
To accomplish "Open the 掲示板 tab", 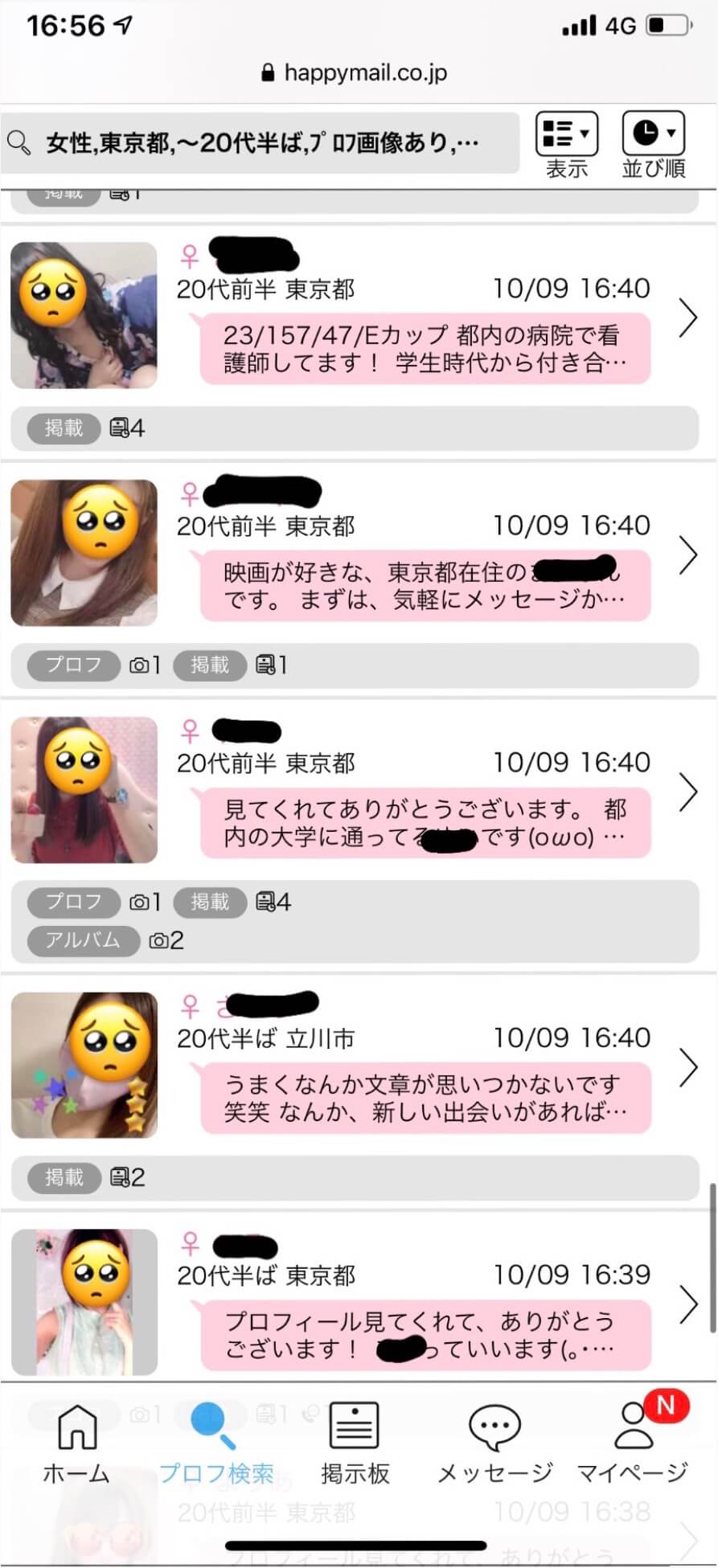I will (355, 1444).
